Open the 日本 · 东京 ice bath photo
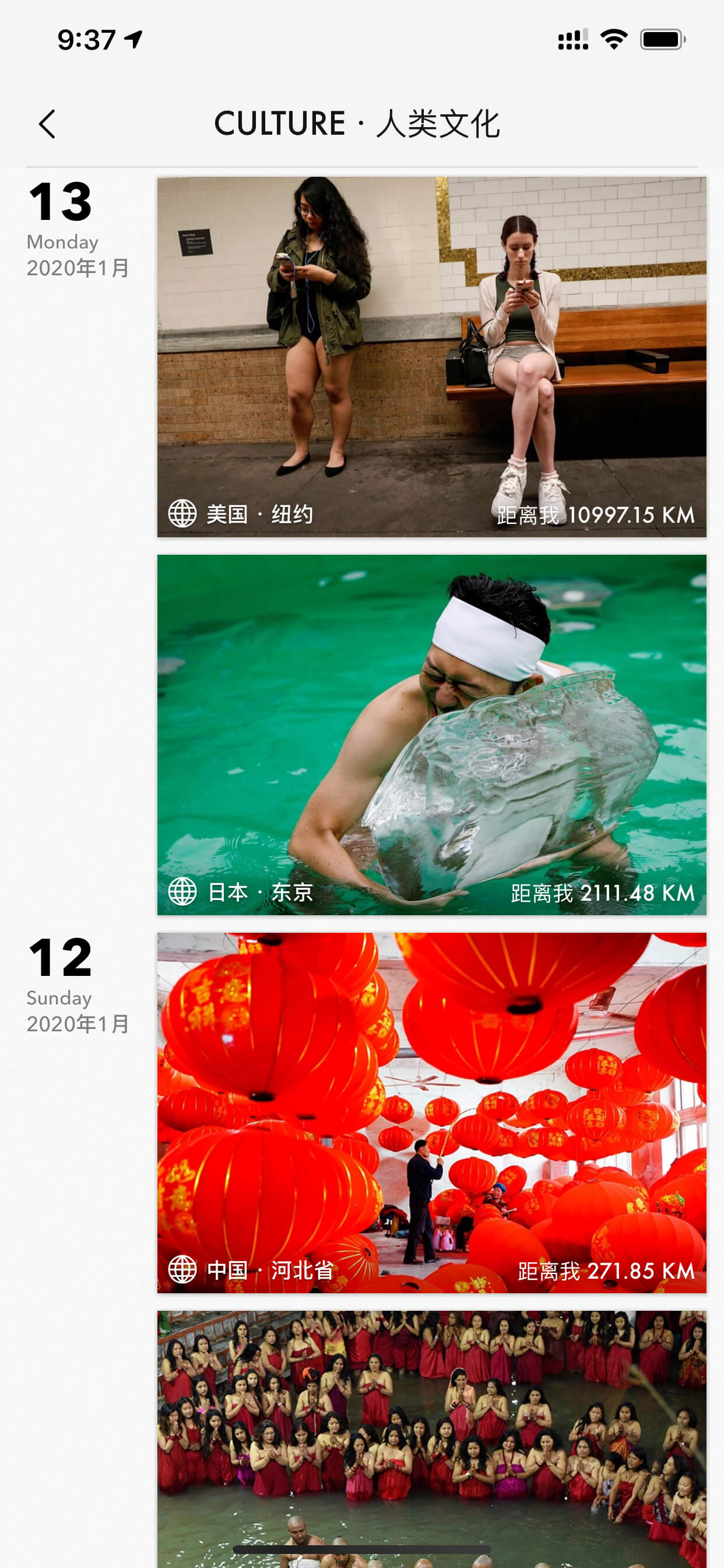This screenshot has width=724, height=1568. click(431, 734)
